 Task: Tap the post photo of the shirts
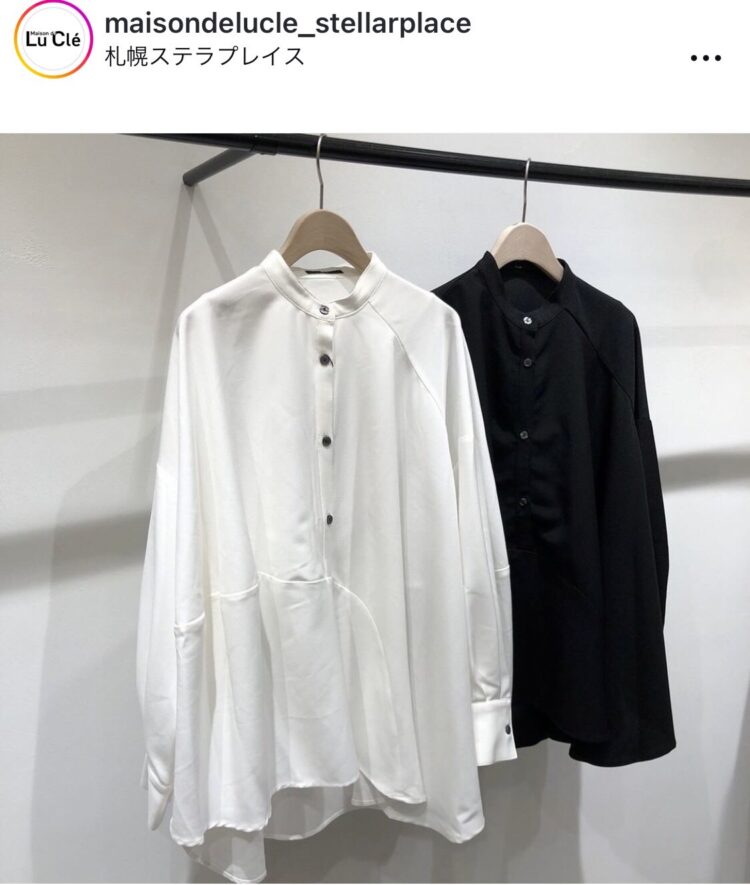point(375,508)
